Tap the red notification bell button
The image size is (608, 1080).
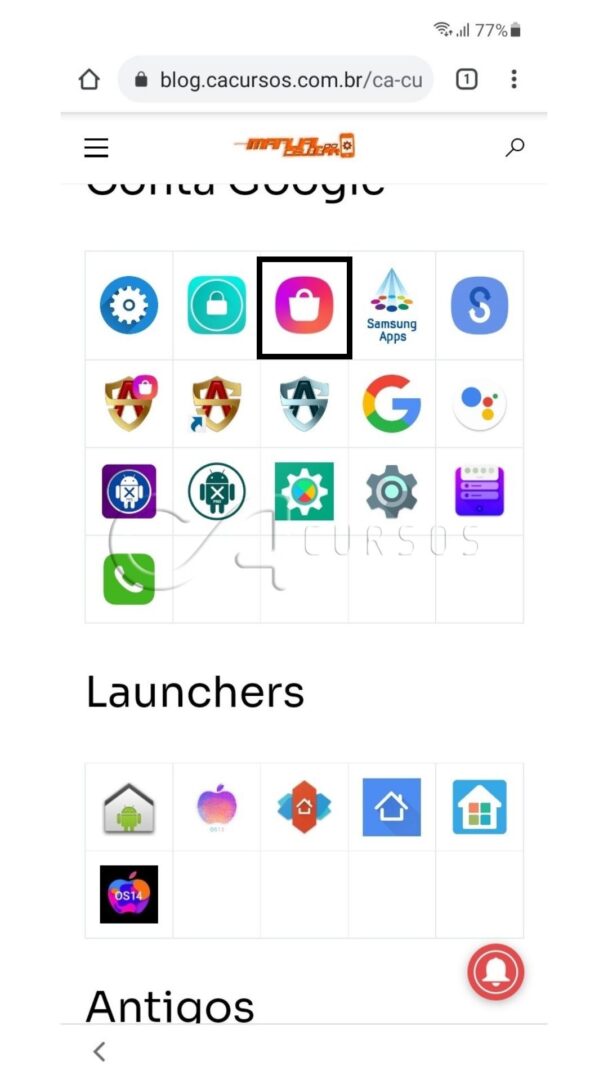tap(496, 972)
